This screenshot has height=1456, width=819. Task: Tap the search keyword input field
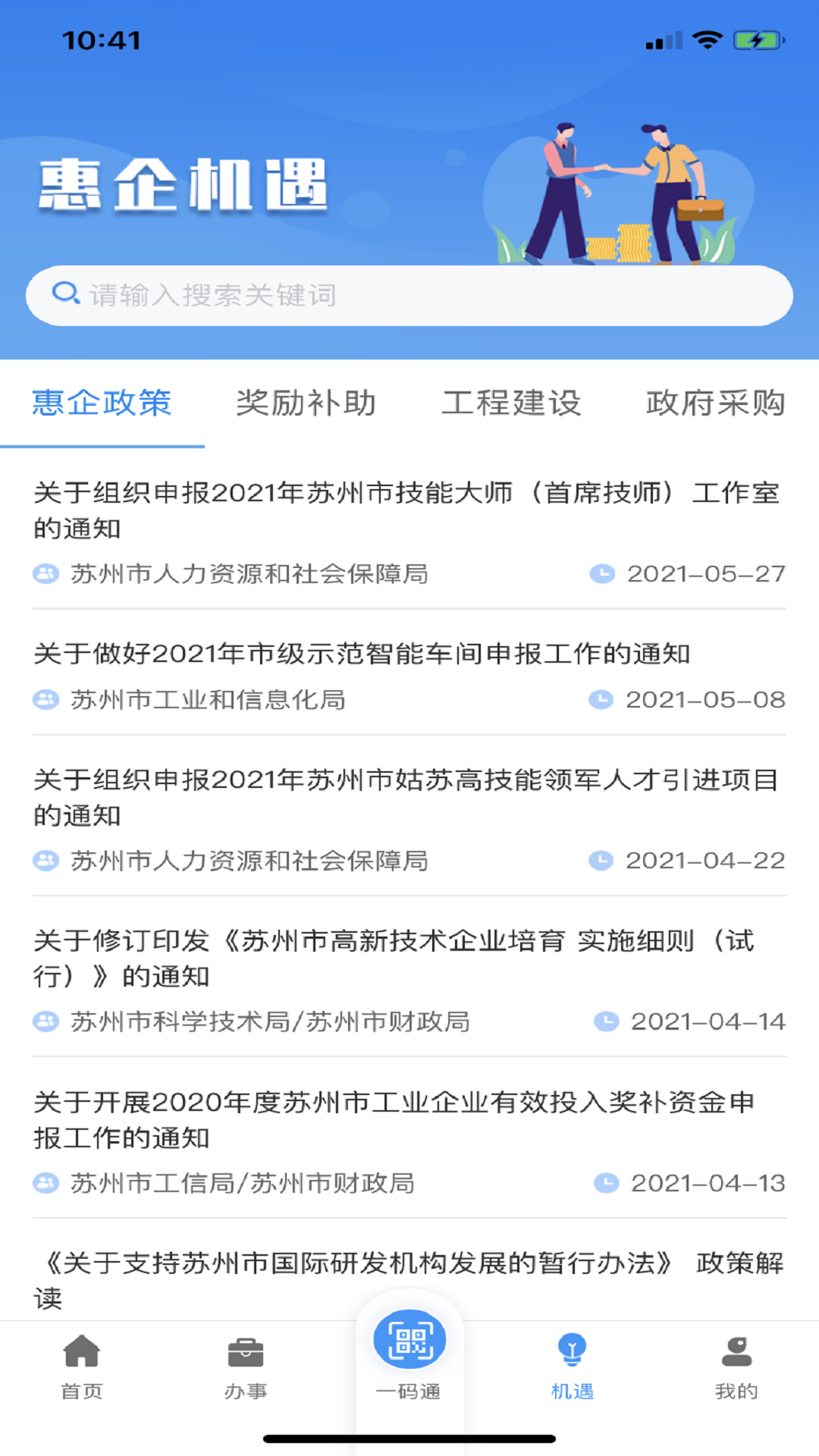[x=409, y=296]
